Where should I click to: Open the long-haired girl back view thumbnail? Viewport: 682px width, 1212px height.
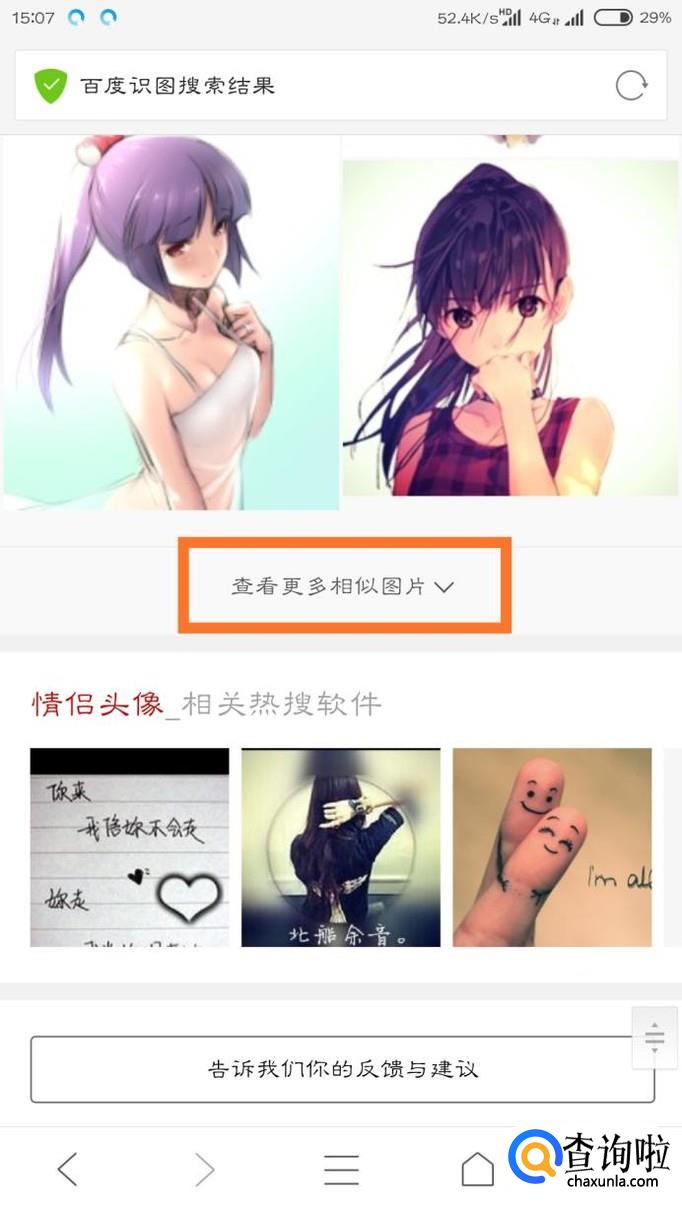coord(340,847)
